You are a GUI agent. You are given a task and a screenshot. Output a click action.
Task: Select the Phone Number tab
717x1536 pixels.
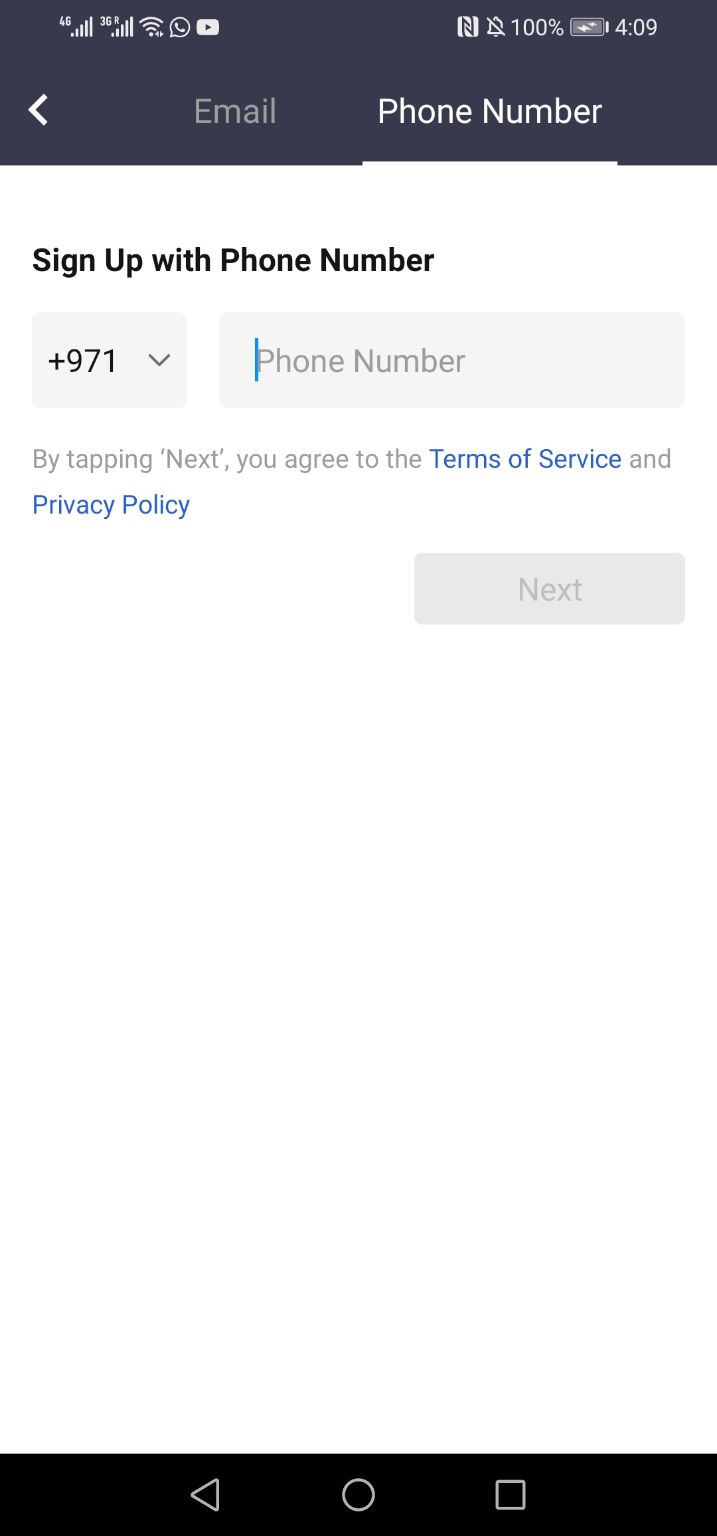coord(489,111)
